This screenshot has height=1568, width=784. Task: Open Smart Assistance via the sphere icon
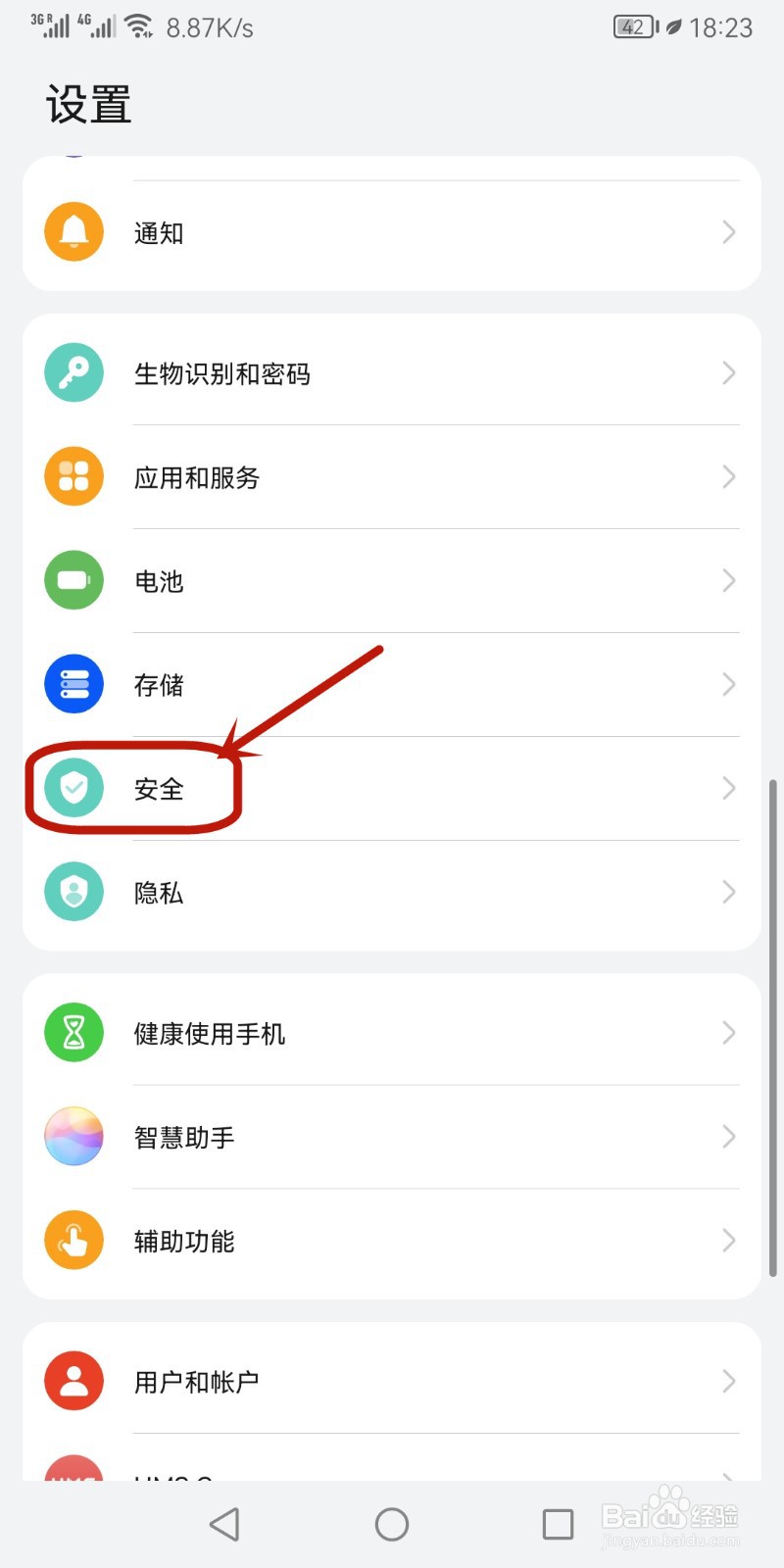click(x=73, y=1136)
